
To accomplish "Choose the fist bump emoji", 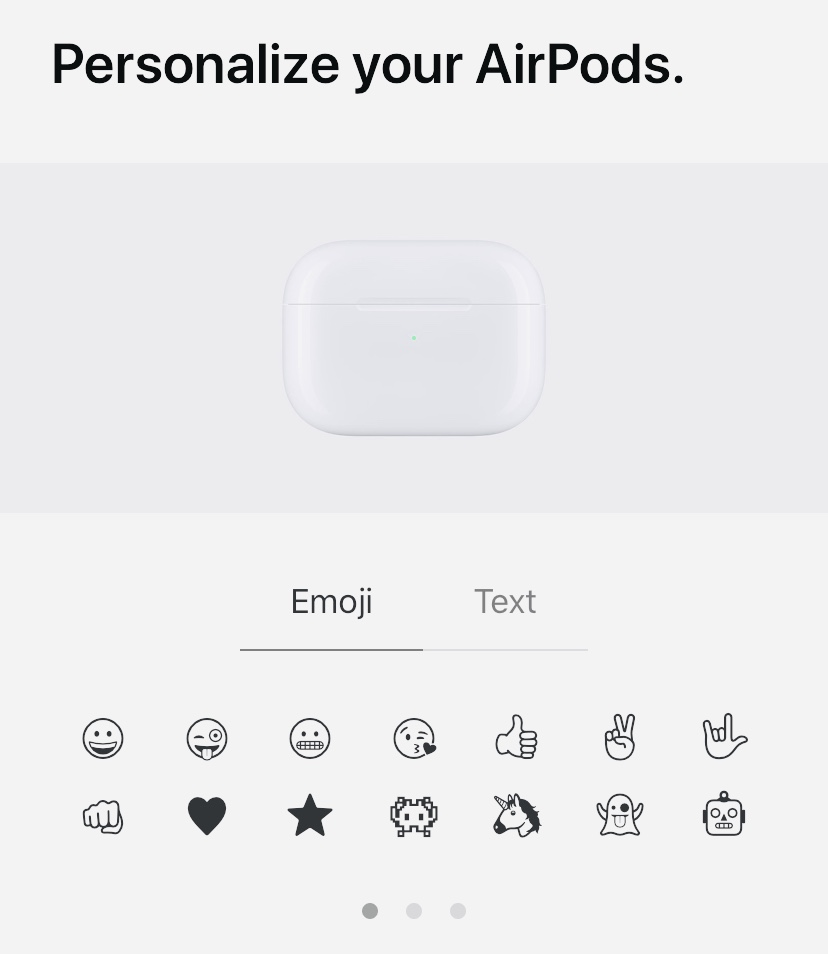I will tap(103, 816).
